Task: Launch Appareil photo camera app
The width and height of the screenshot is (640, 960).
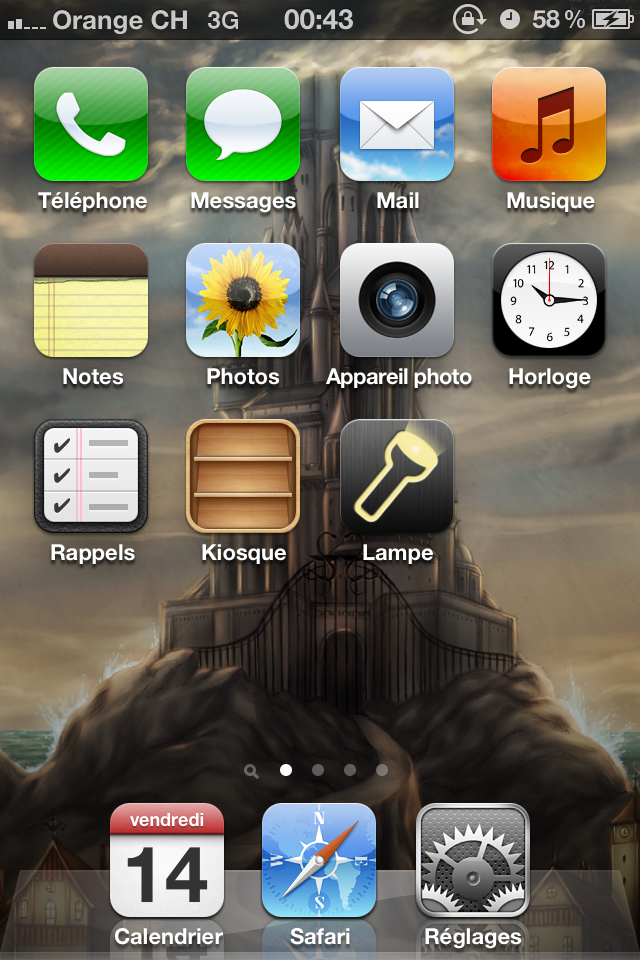Action: (397, 300)
